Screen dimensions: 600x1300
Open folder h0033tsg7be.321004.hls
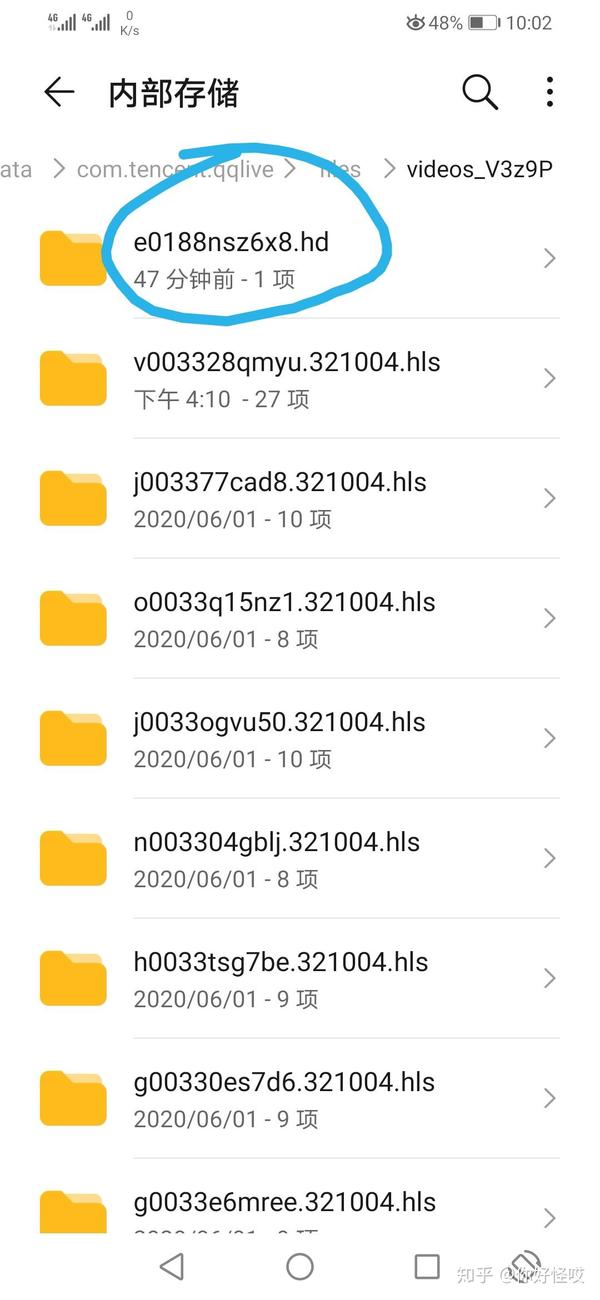coord(300,978)
